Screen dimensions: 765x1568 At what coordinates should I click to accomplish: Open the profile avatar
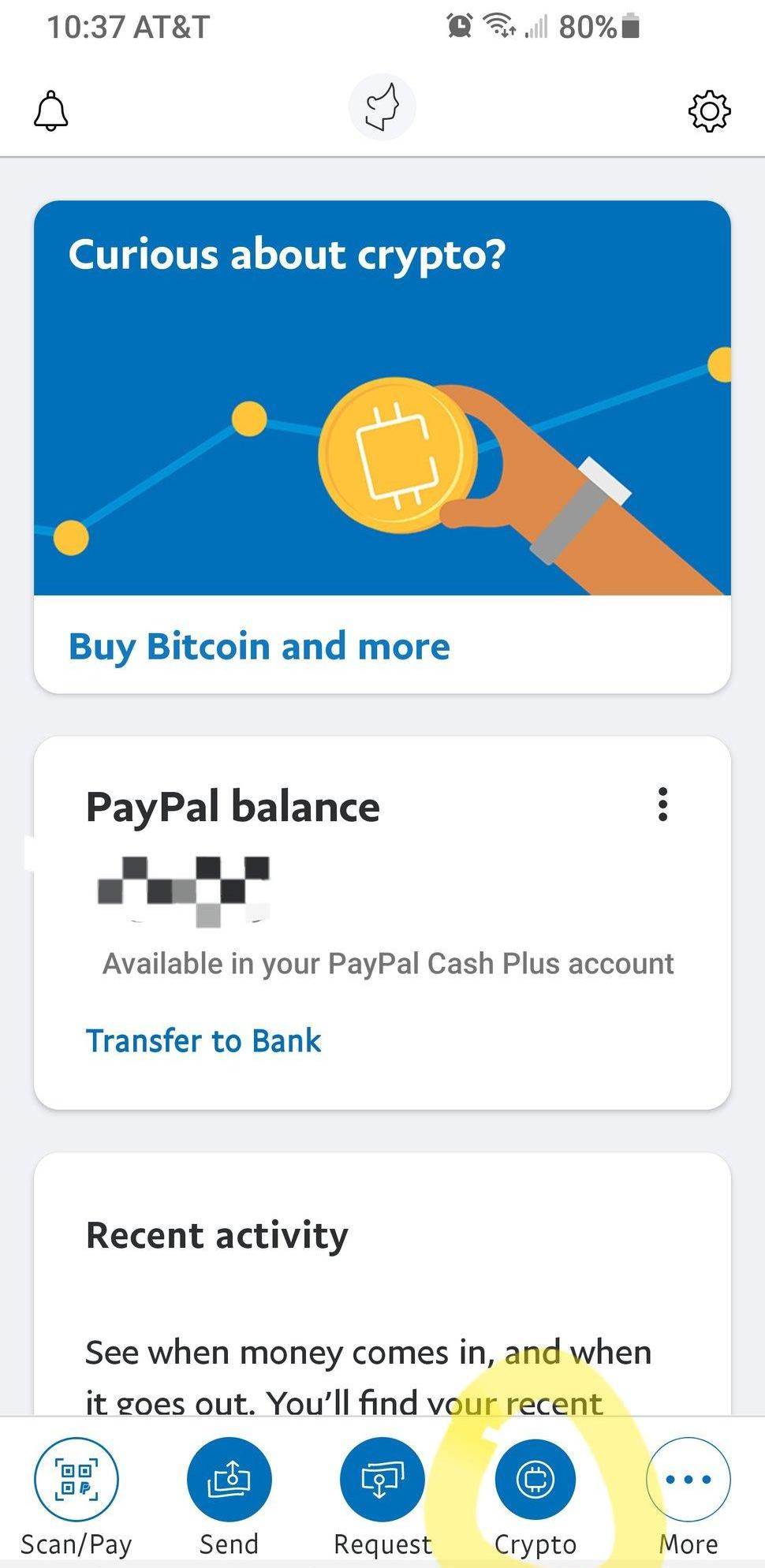pos(382,107)
